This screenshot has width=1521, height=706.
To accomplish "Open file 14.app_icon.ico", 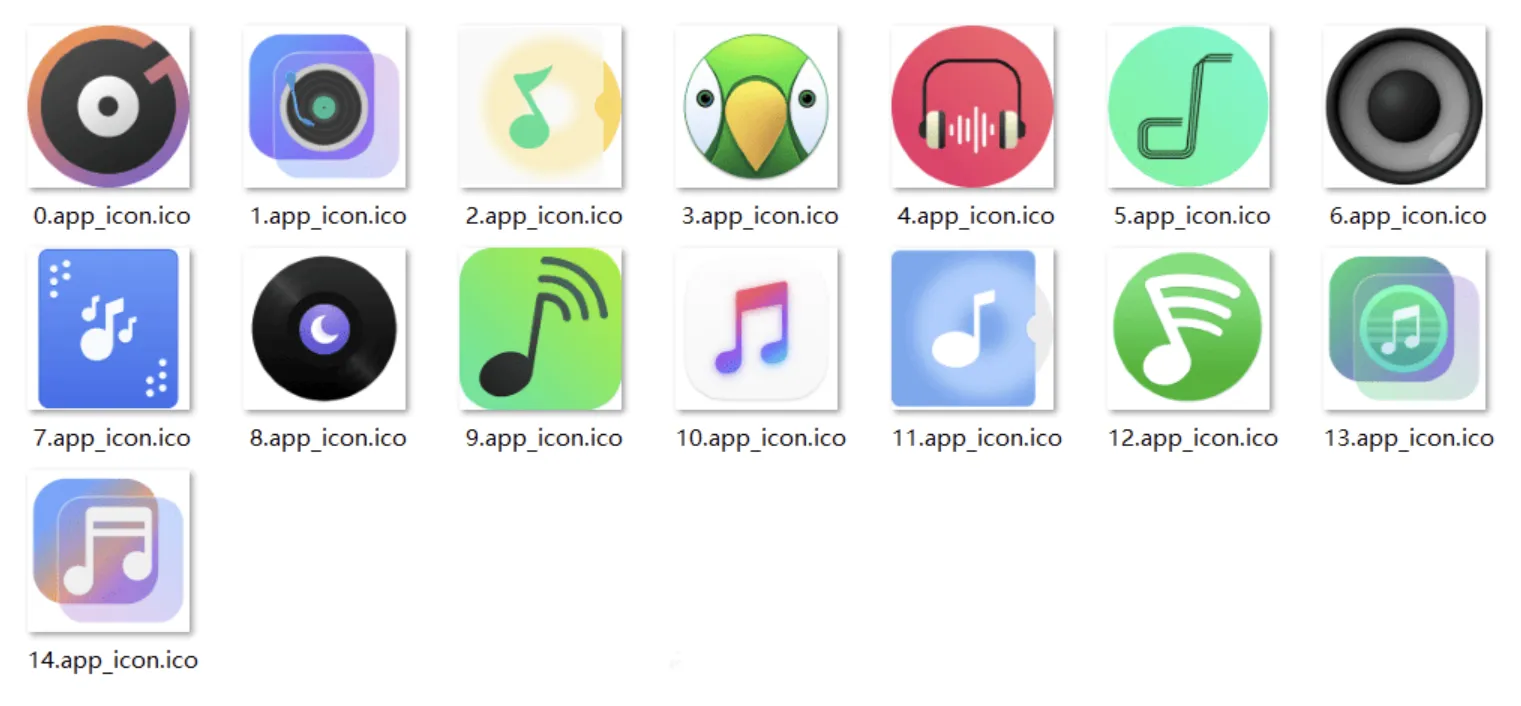I will 108,551.
